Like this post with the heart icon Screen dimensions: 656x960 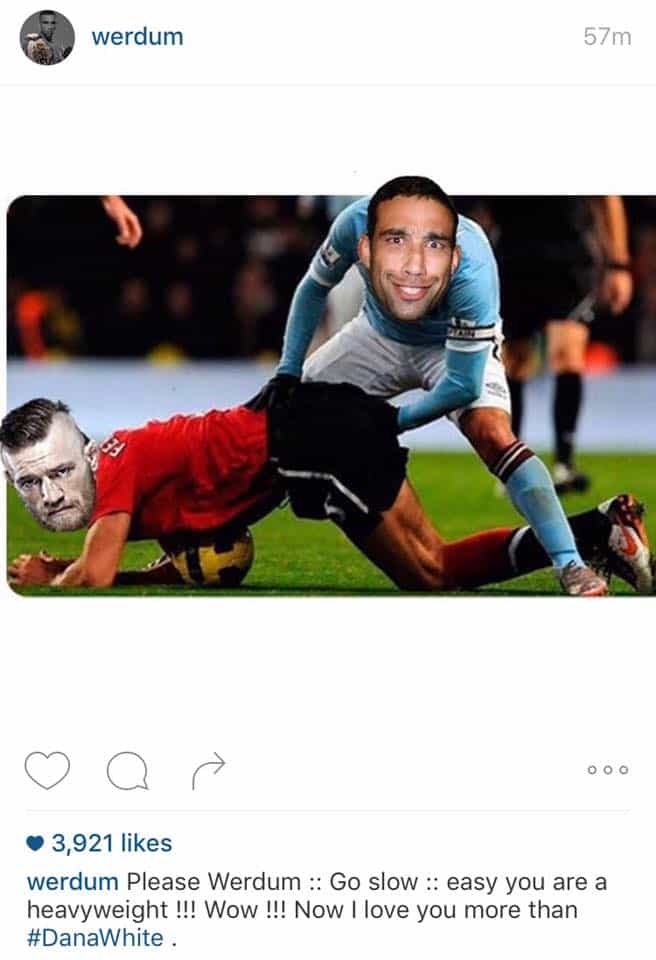point(47,770)
